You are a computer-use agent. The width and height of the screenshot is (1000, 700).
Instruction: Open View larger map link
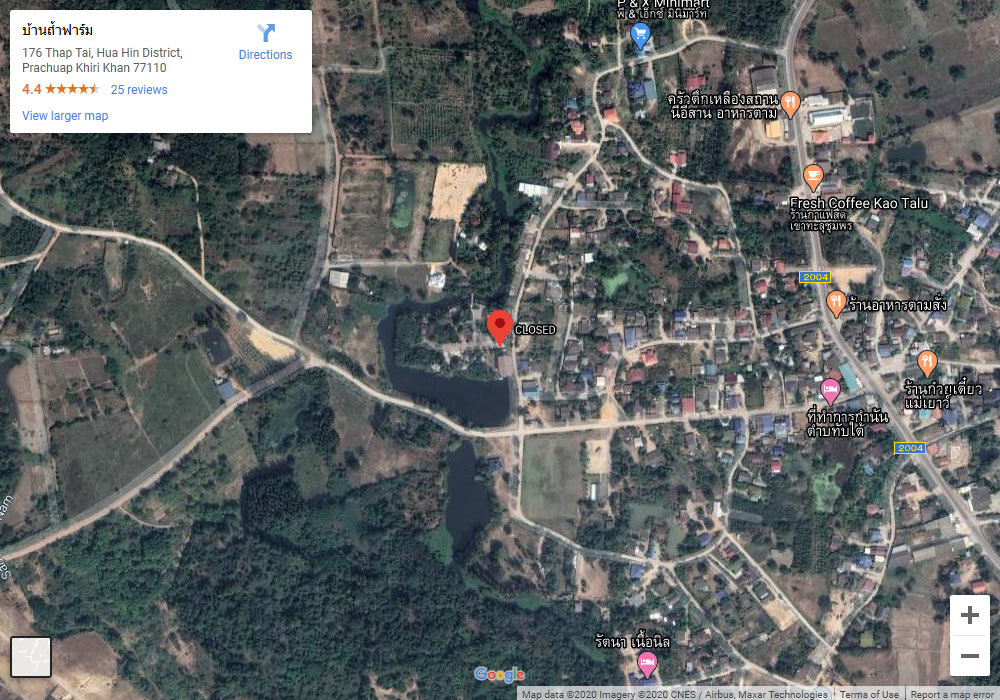(65, 116)
